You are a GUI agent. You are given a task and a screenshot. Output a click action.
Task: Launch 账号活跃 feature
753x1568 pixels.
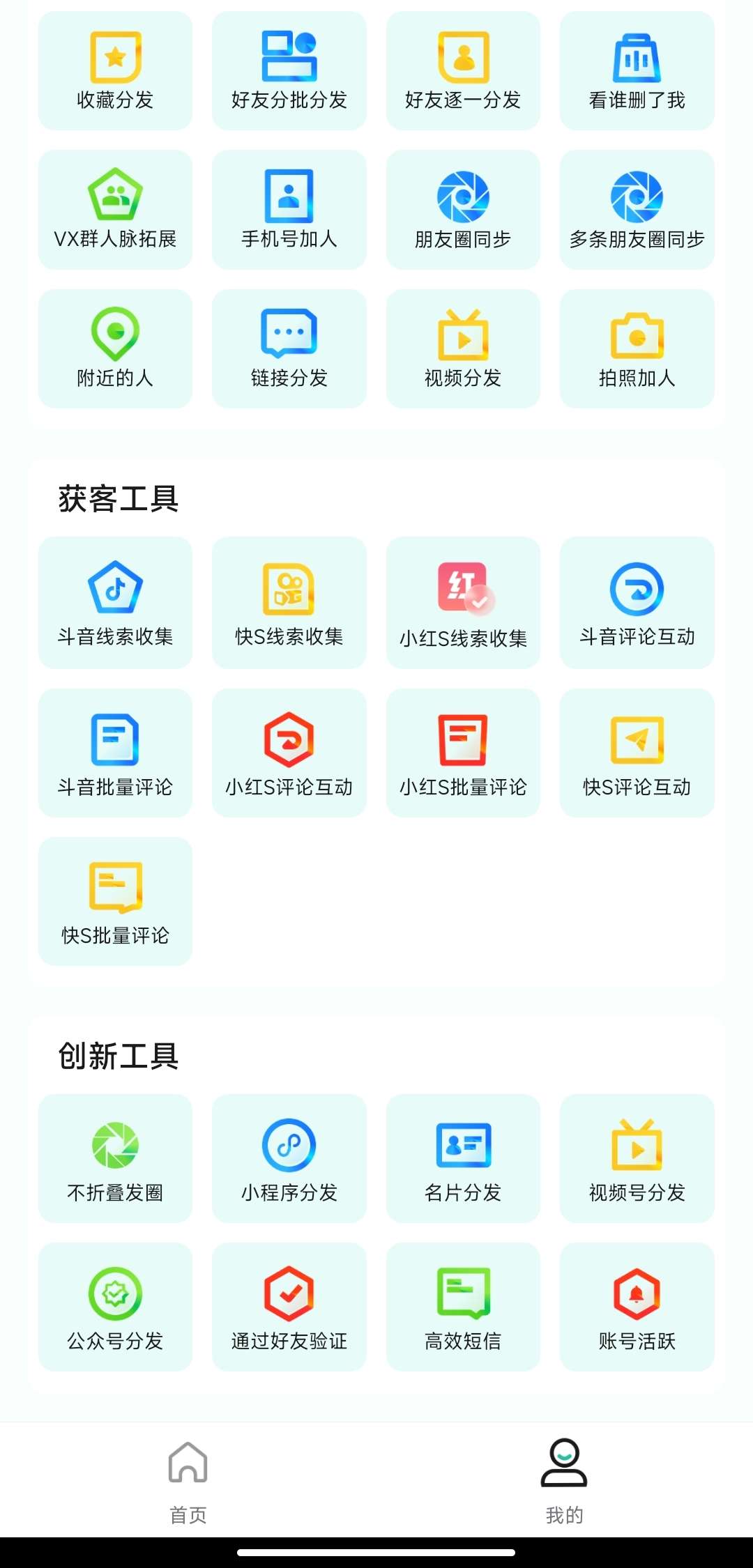point(637,1307)
